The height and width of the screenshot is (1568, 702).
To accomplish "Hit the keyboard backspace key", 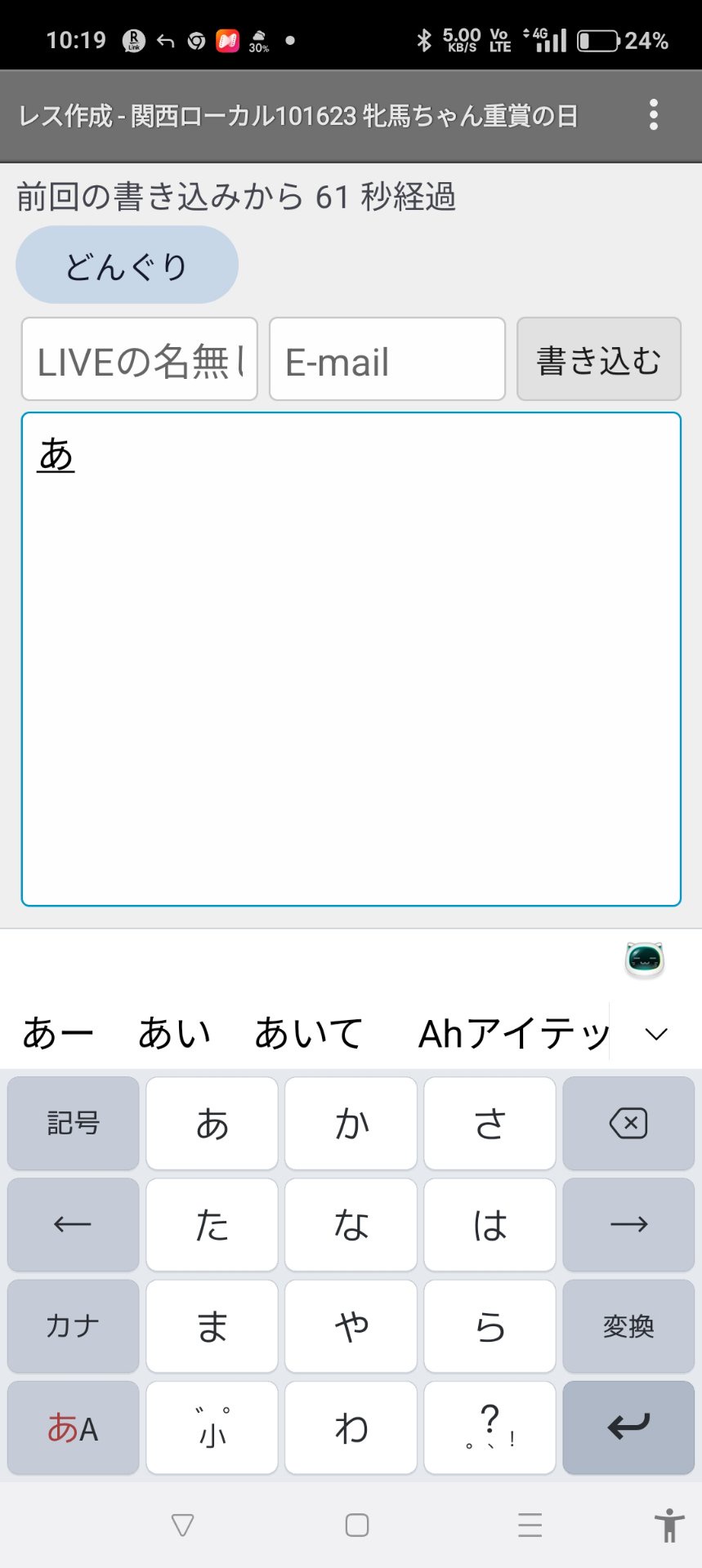I will pyautogui.click(x=628, y=1124).
